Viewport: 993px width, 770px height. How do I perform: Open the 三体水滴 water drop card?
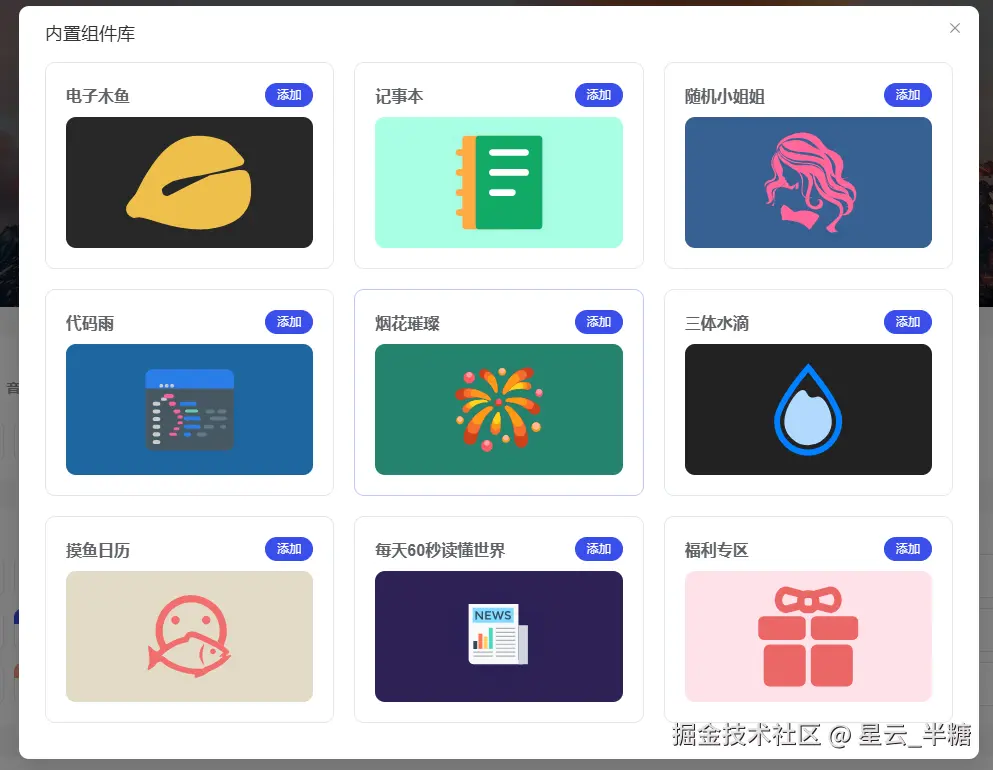[x=808, y=409]
